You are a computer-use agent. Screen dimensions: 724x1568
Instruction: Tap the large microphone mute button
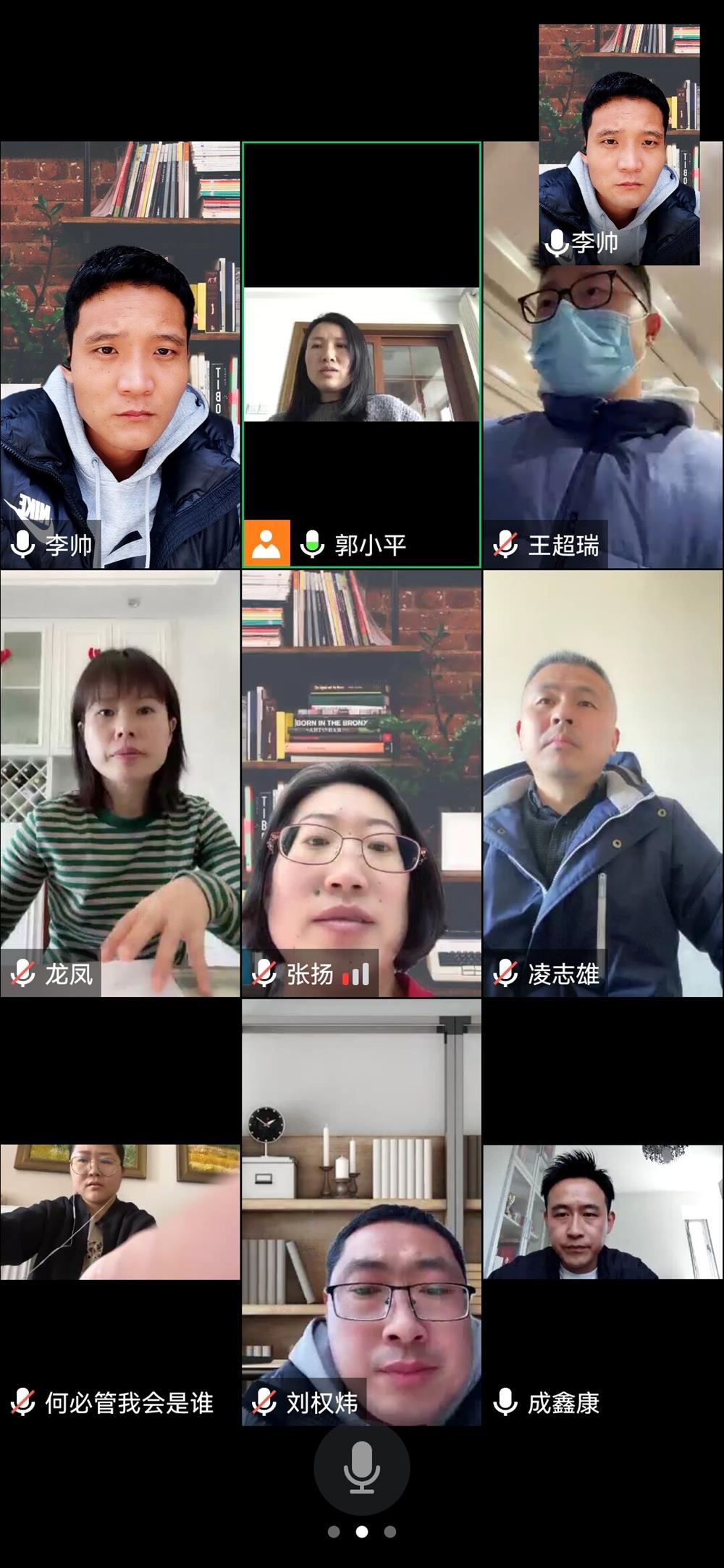[361, 1469]
